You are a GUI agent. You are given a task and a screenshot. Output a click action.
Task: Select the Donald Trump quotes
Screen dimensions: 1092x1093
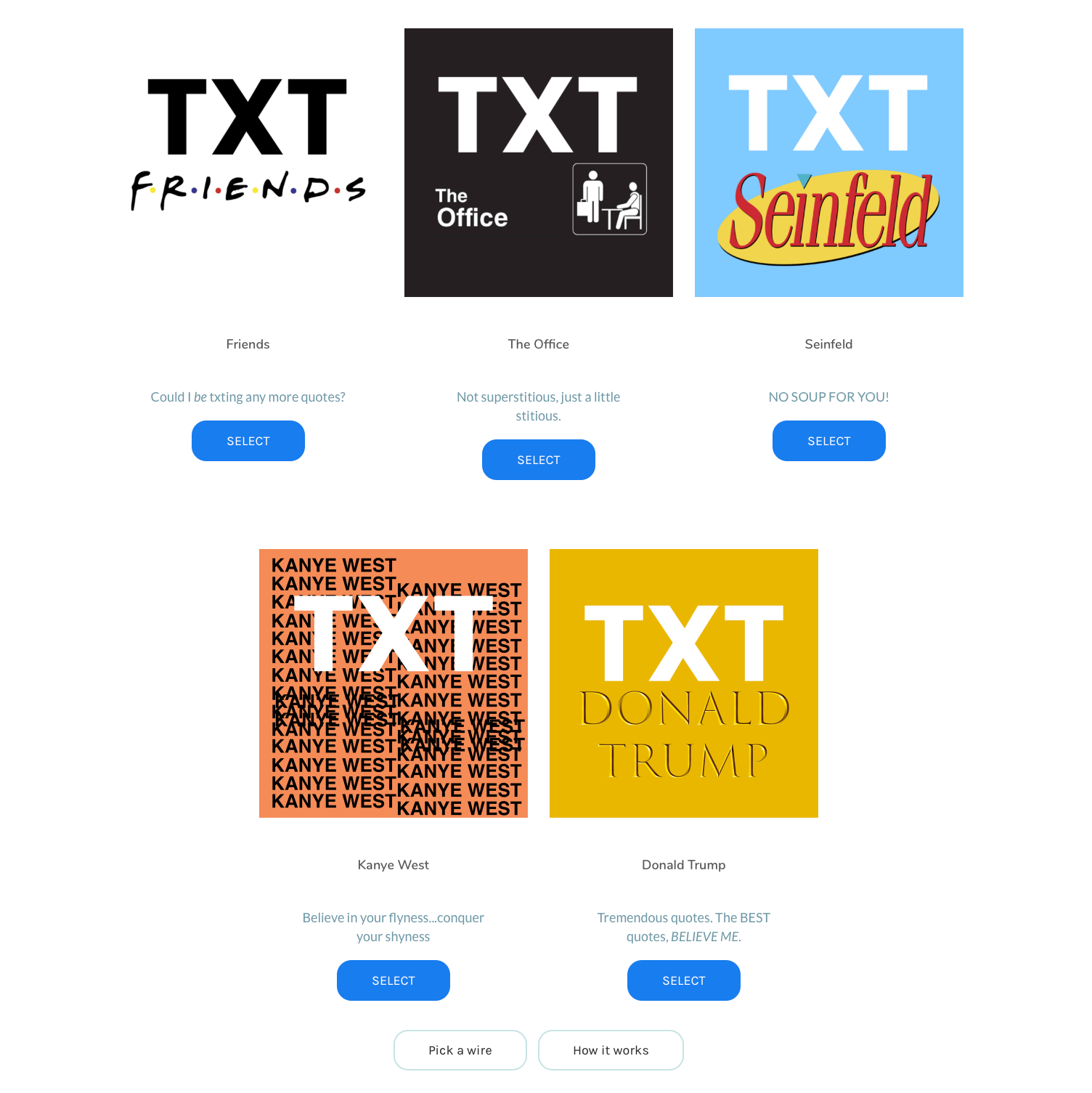(683, 980)
